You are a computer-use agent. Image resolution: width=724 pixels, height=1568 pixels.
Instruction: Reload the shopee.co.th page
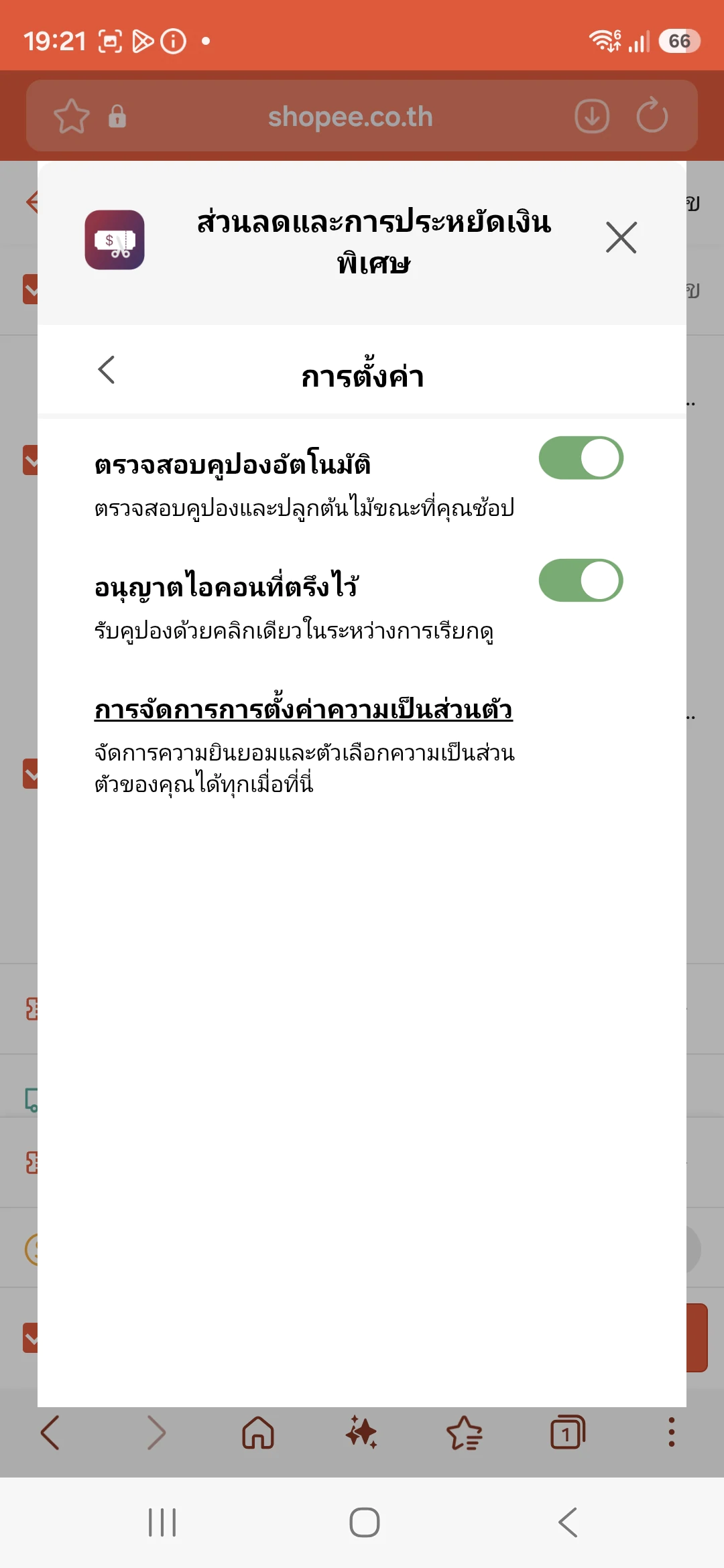click(652, 117)
